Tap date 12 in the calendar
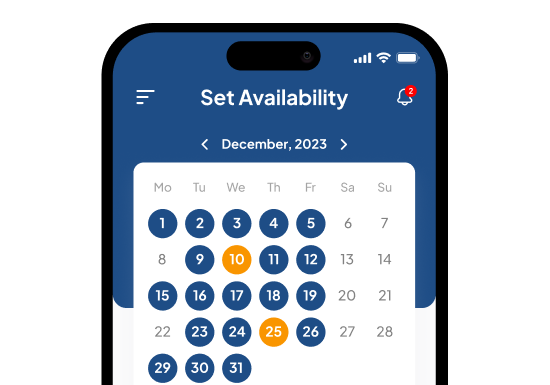550x385 pixels. (311, 259)
